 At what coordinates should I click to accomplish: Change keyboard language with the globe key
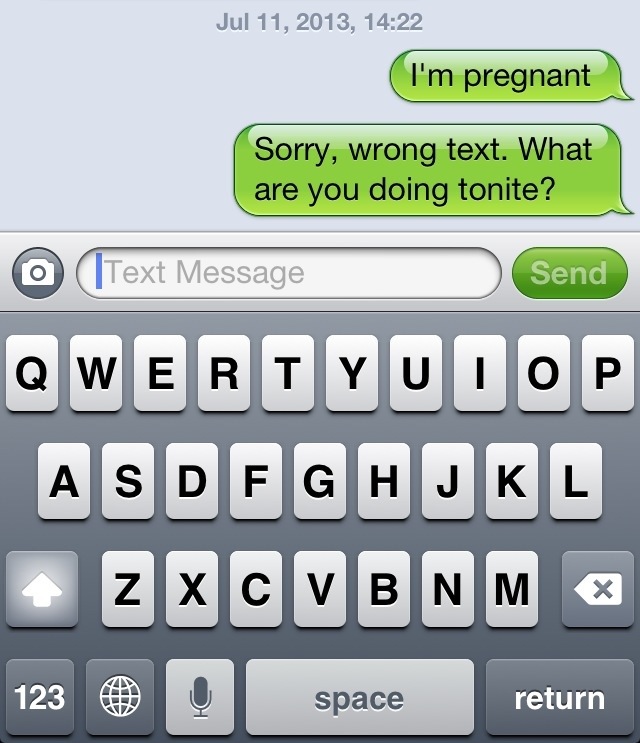pos(120,697)
